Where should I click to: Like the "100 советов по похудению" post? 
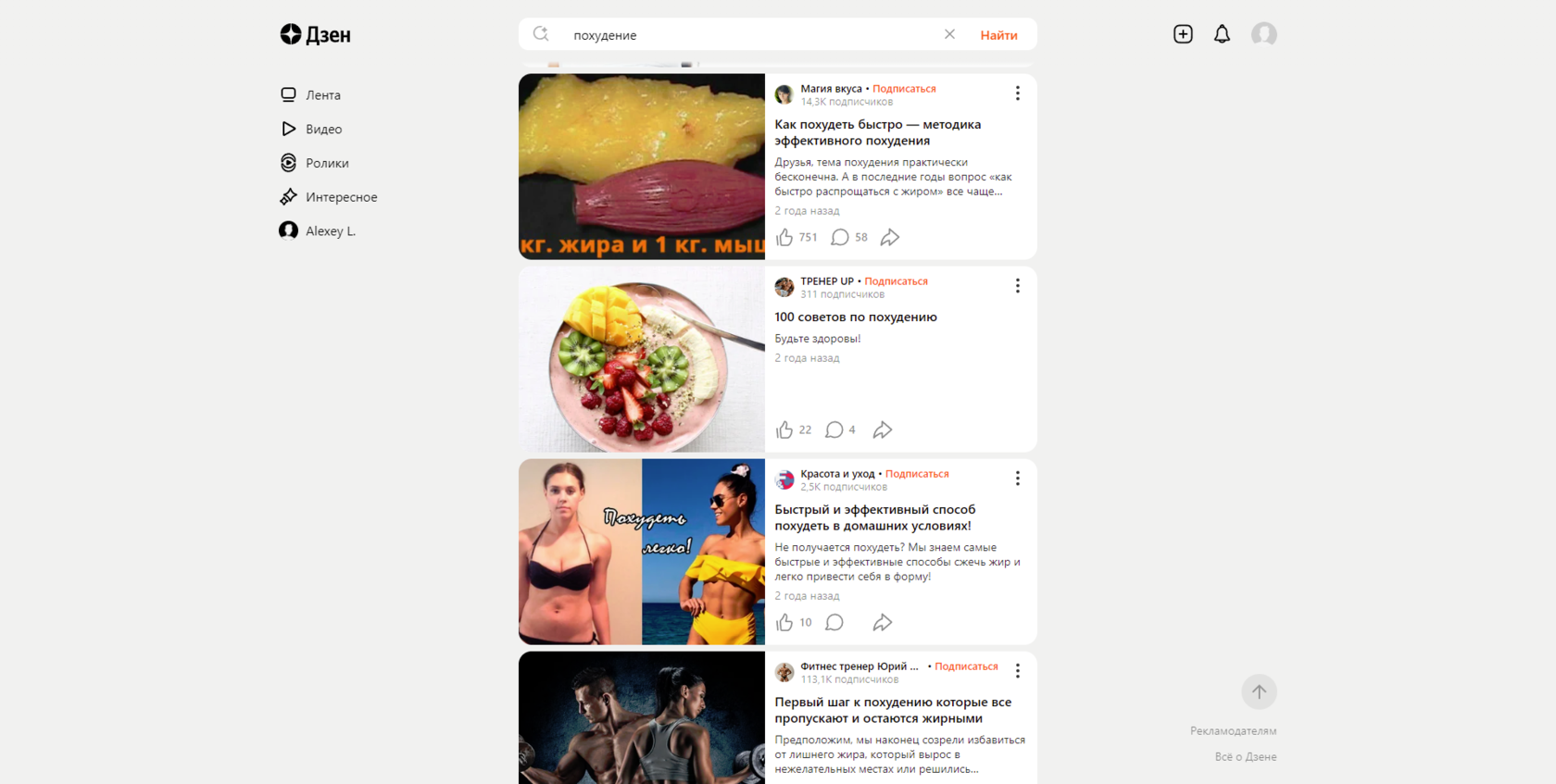click(x=784, y=430)
